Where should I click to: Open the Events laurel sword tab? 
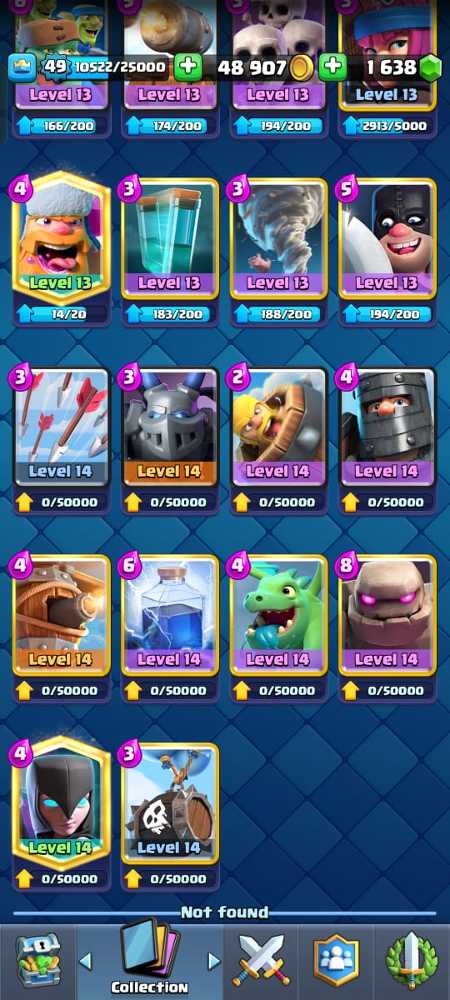(412, 961)
